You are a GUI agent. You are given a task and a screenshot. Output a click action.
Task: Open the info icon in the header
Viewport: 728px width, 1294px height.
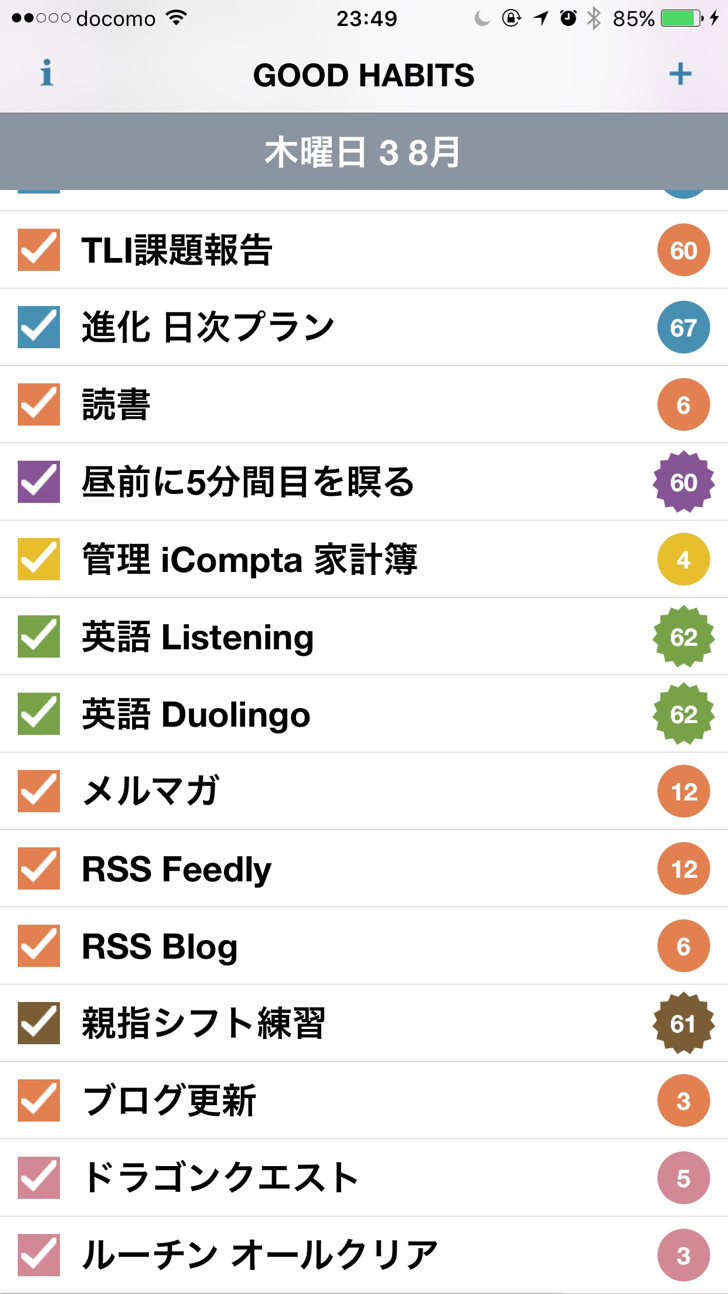click(x=46, y=74)
